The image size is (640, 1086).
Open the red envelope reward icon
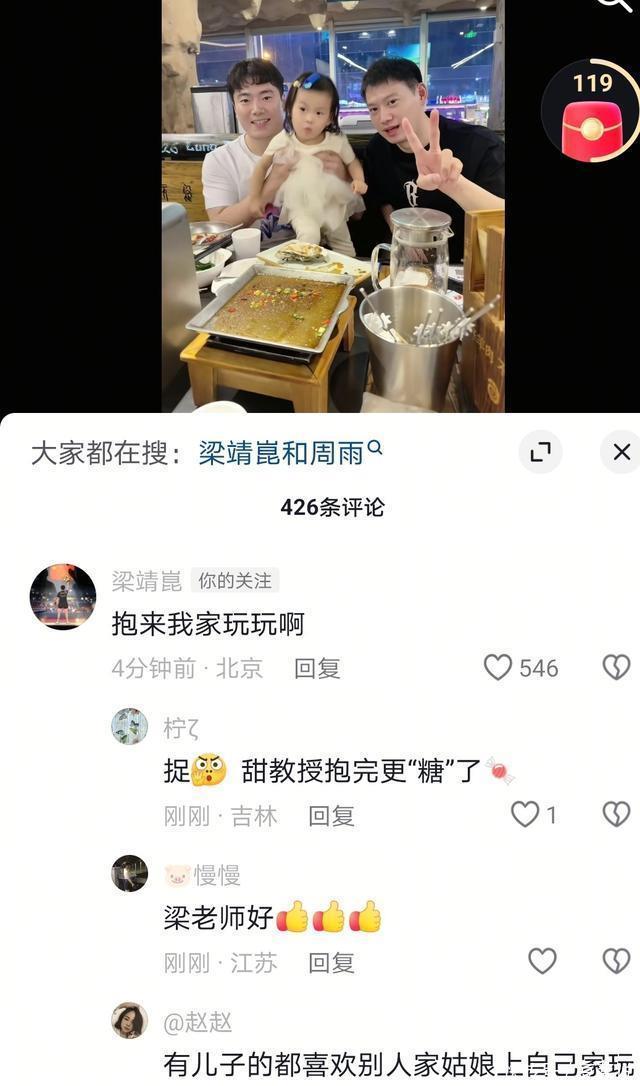(x=590, y=128)
